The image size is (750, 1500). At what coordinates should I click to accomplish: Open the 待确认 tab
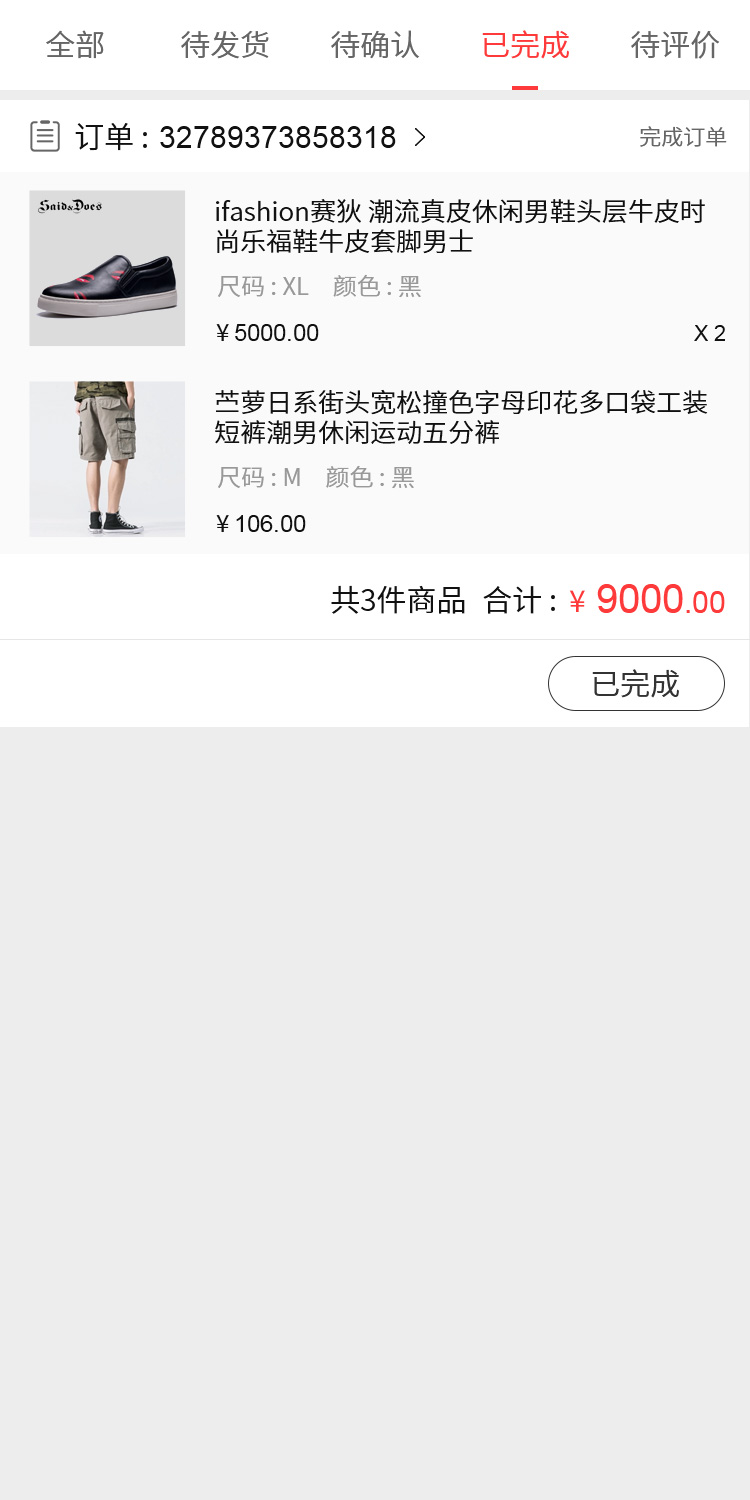pyautogui.click(x=375, y=45)
